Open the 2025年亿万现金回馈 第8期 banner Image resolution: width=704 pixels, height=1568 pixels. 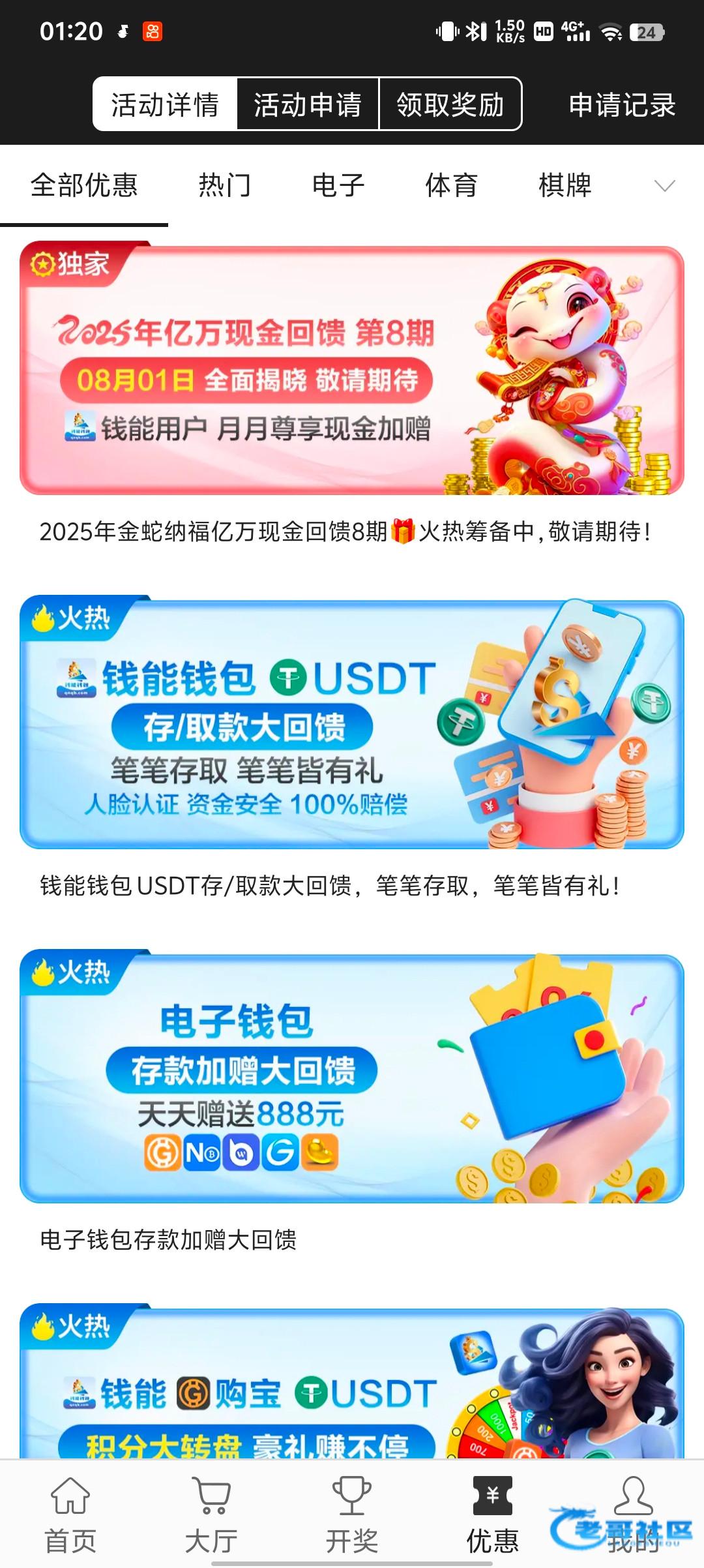352,370
